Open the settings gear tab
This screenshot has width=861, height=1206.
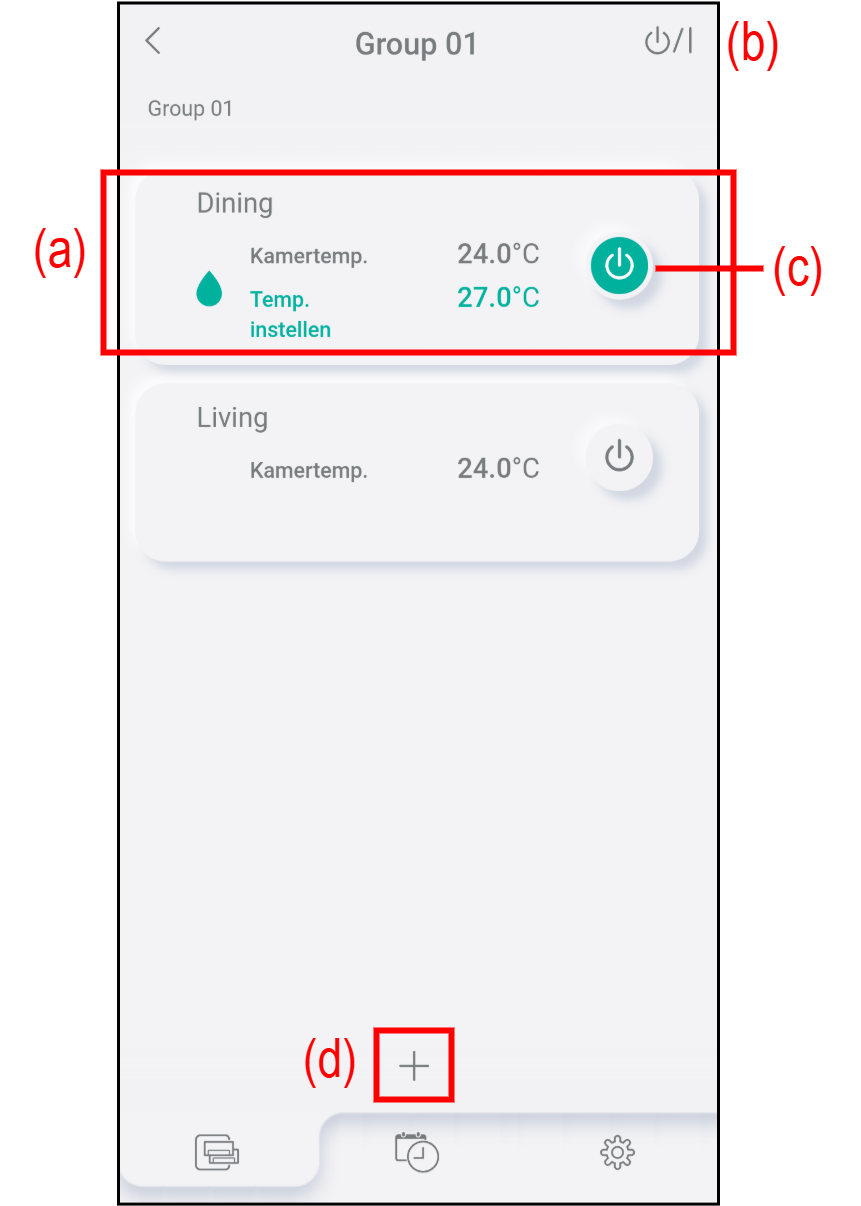617,1153
